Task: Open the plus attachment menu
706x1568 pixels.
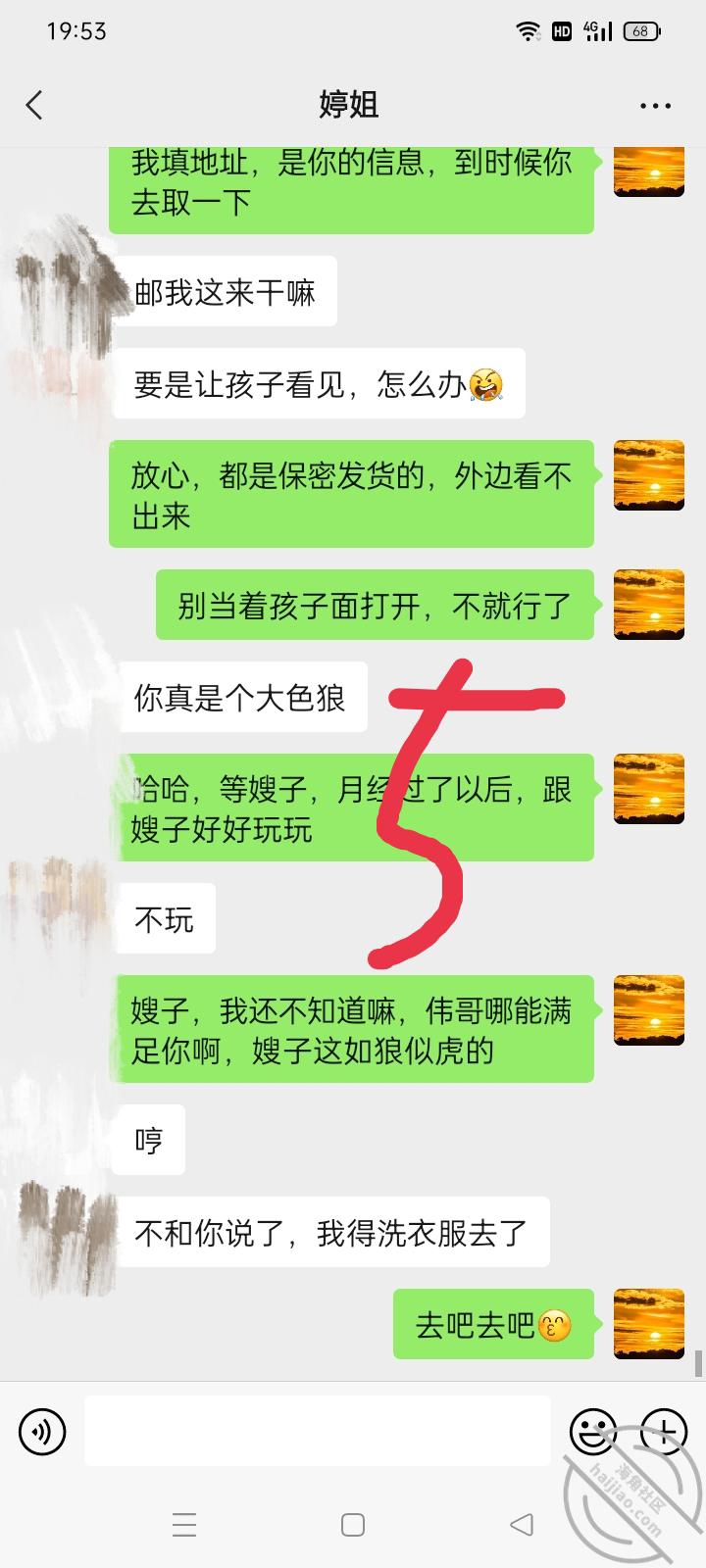Action: click(664, 1432)
